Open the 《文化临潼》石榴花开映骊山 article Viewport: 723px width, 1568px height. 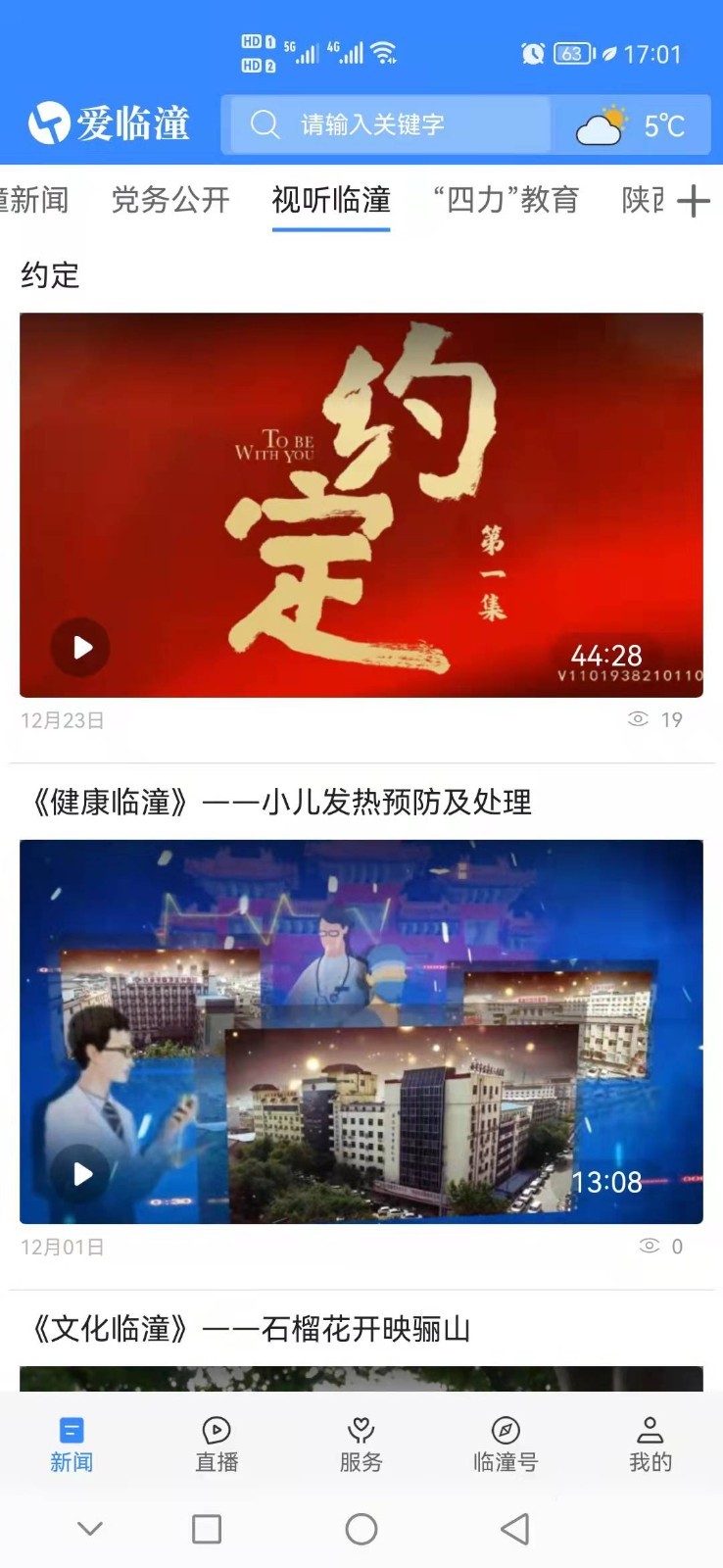pyautogui.click(x=251, y=1329)
